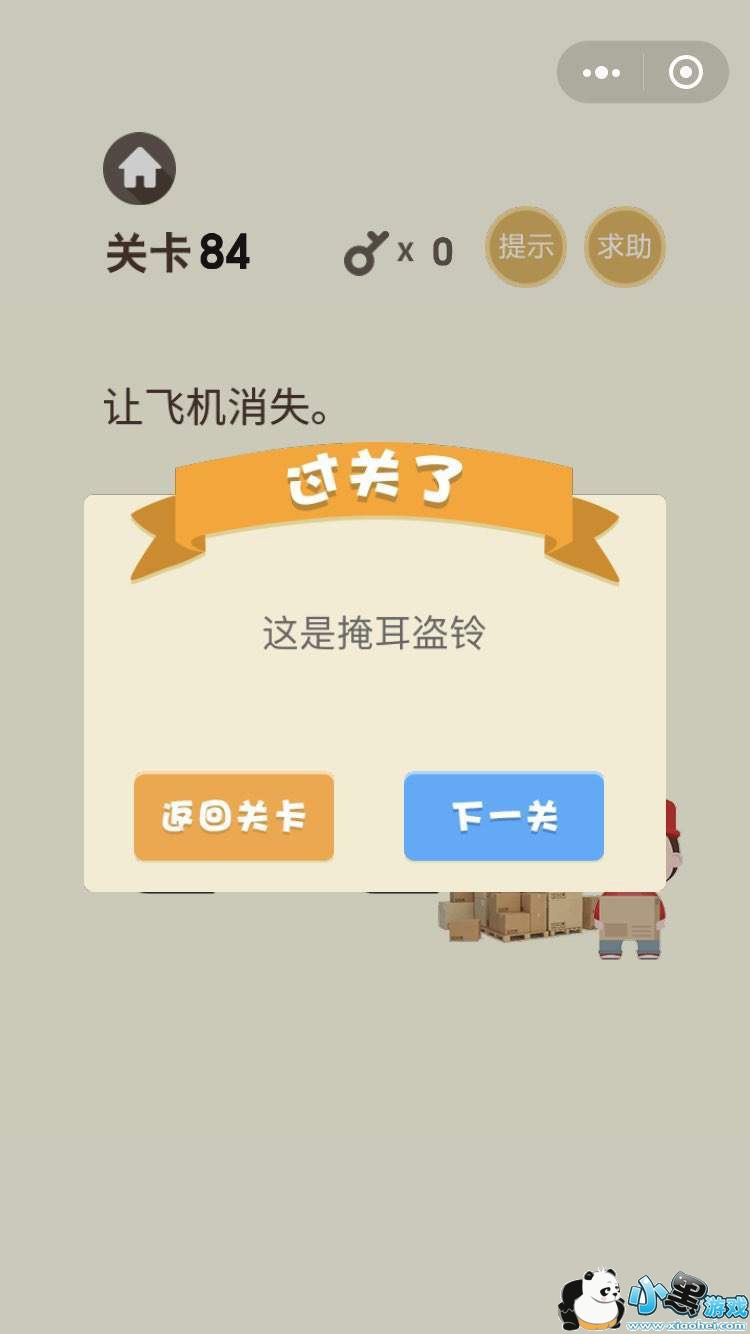The image size is (750, 1334).
Task: Tap the 提示 hint button
Action: point(526,246)
